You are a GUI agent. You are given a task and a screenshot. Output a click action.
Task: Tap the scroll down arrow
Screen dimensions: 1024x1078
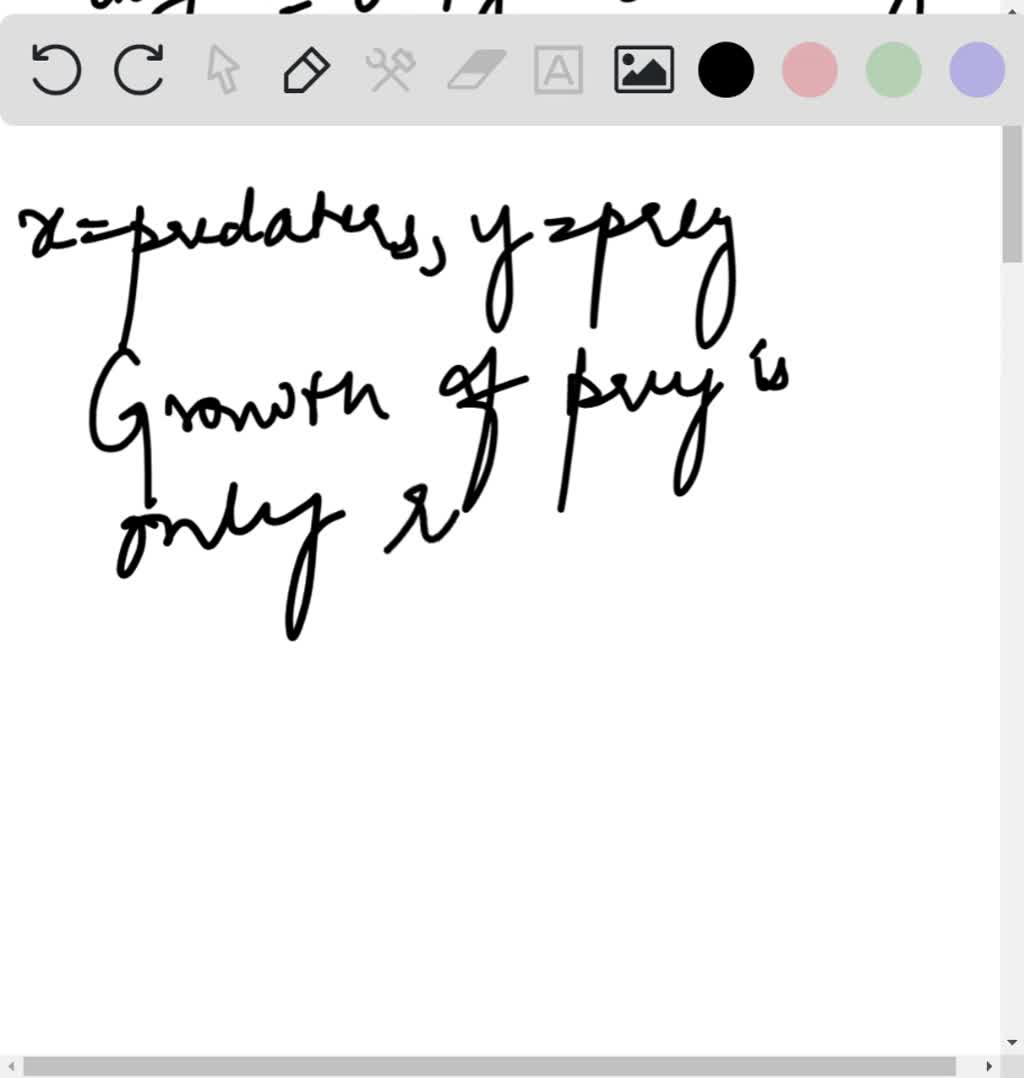pyautogui.click(x=1012, y=1043)
